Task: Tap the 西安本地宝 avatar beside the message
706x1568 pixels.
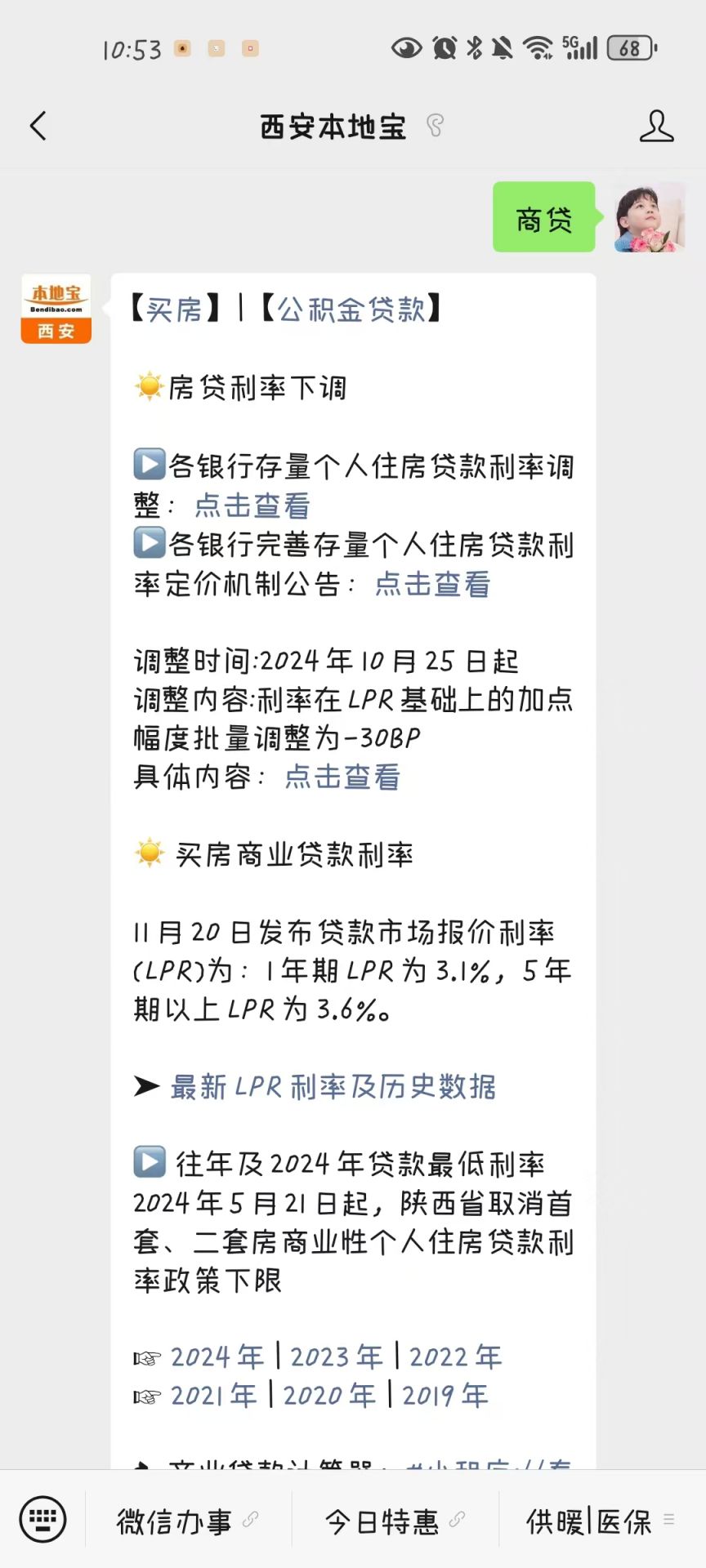Action: (56, 309)
